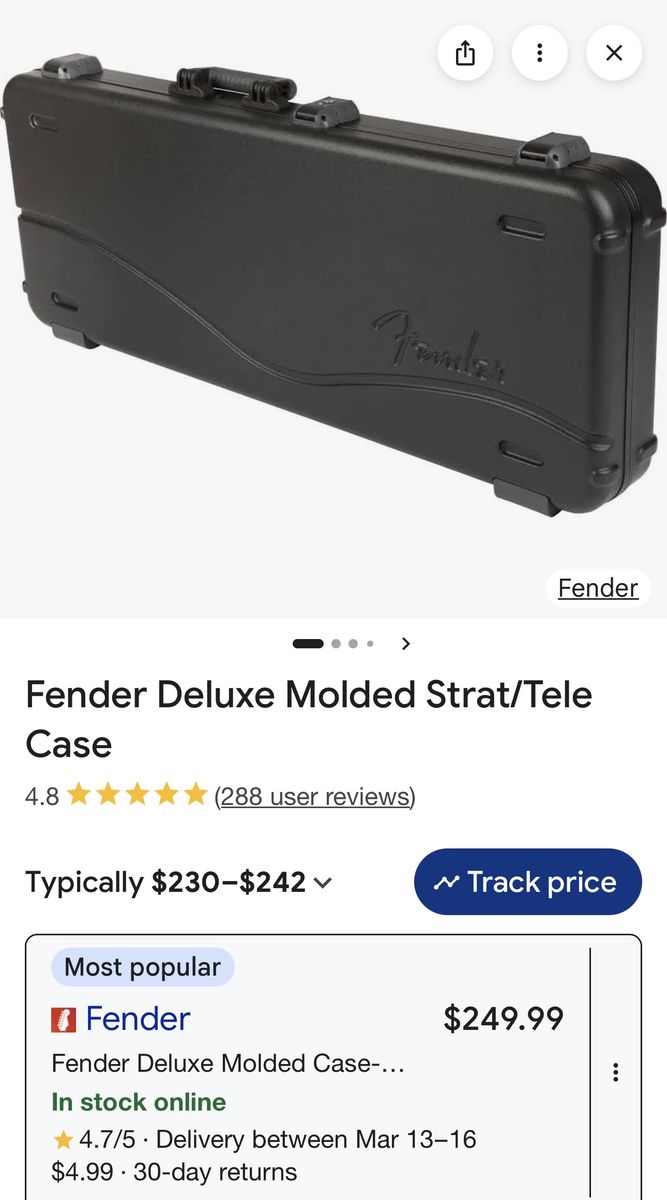Open more options for the Fender offer
The height and width of the screenshot is (1200, 667).
615,1073
